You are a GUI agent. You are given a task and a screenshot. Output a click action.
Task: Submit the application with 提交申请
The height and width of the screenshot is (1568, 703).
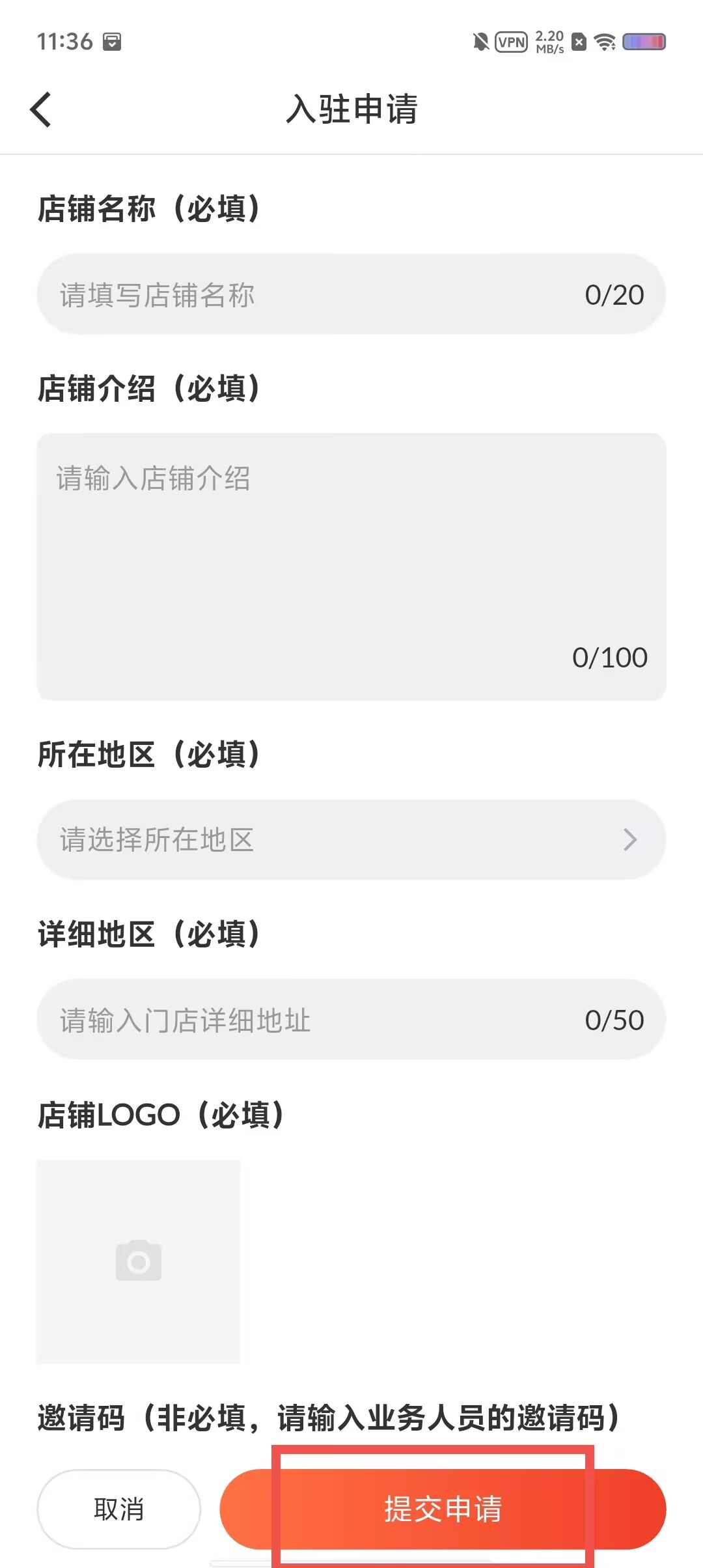point(443,1509)
